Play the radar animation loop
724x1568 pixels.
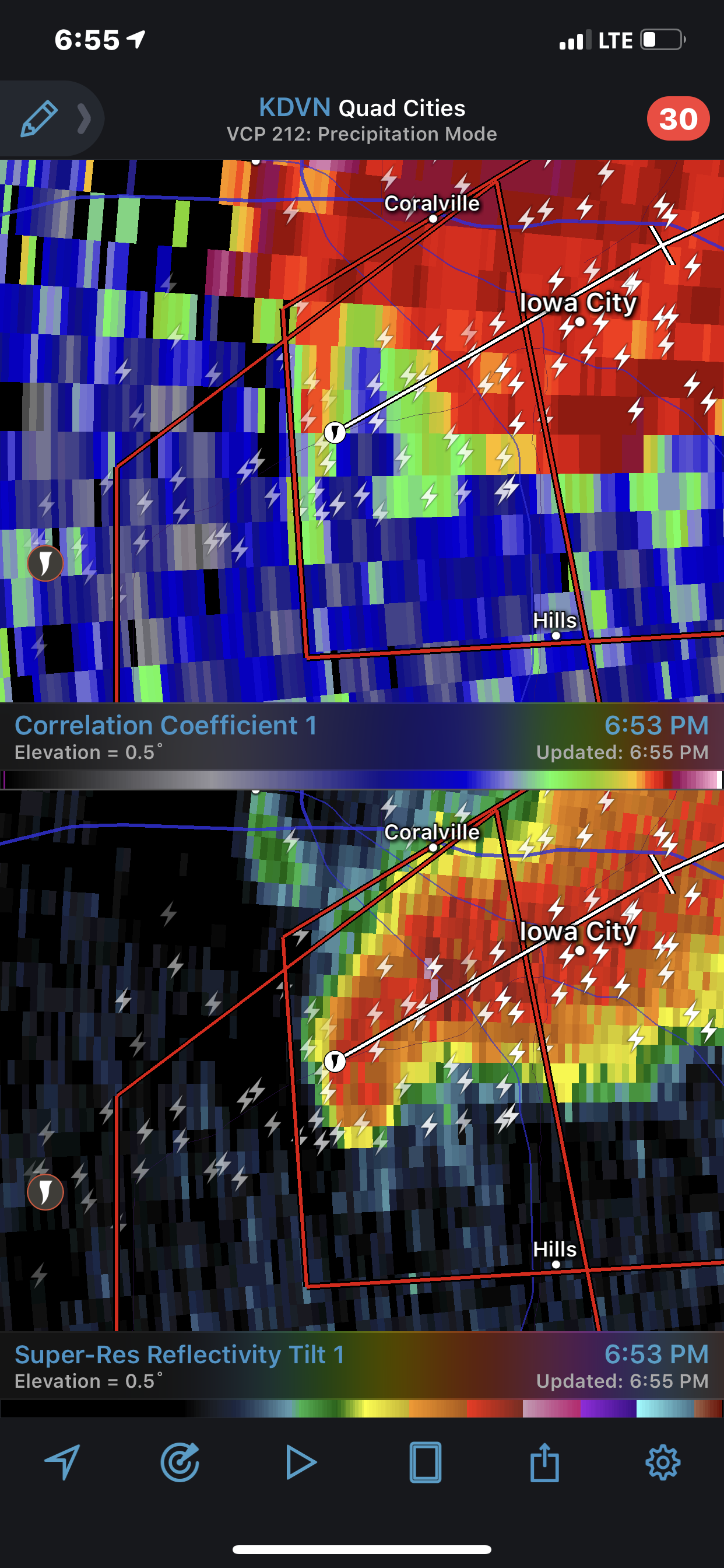301,1461
